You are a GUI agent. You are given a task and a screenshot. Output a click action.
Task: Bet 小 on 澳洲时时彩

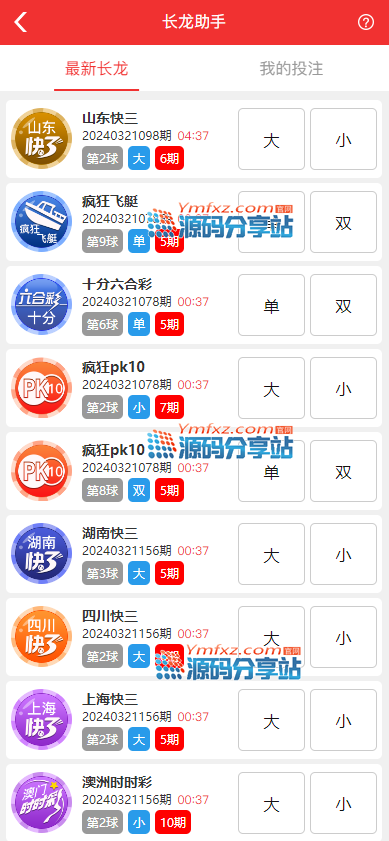(343, 803)
